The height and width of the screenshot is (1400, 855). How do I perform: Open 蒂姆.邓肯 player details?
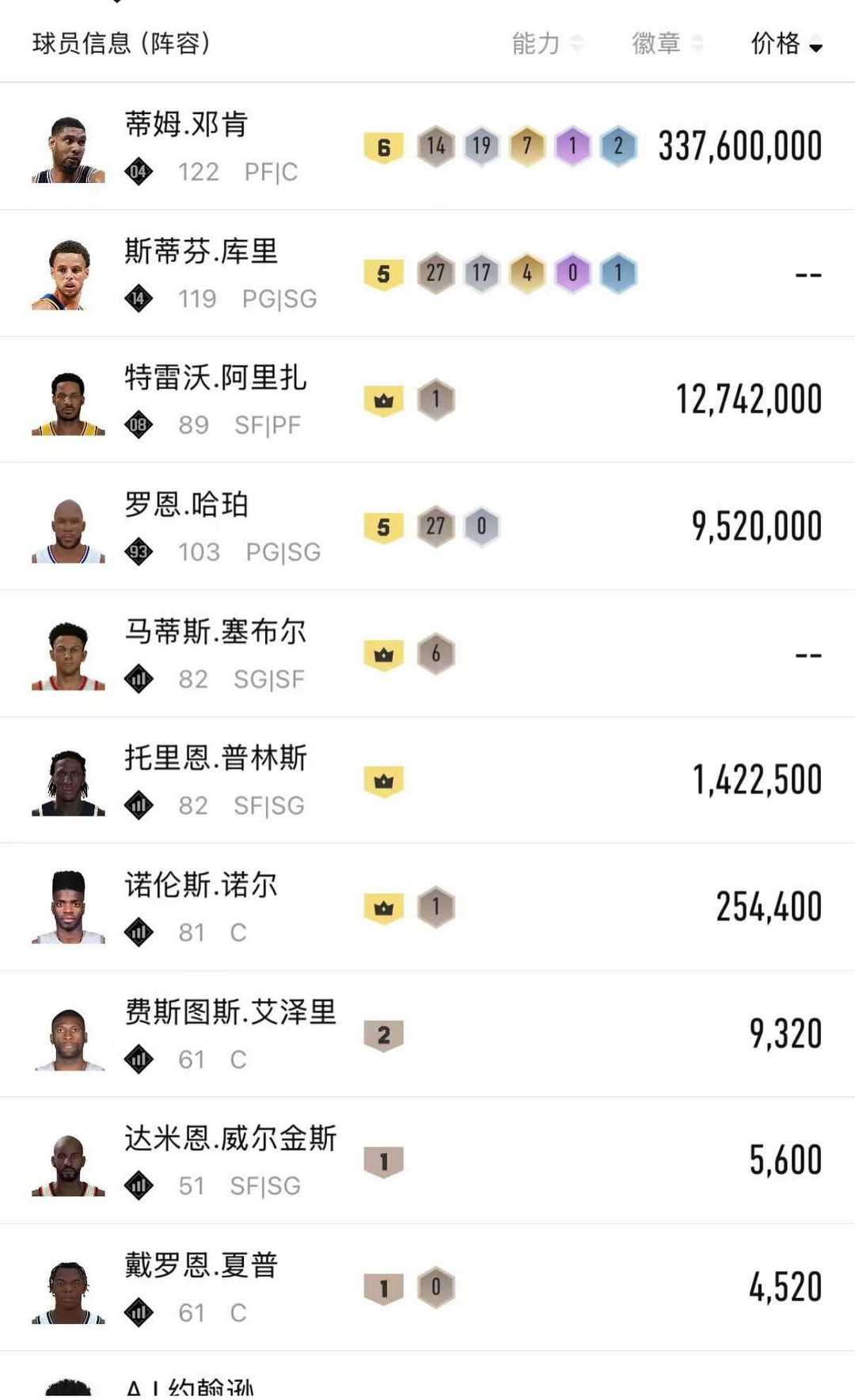coord(187,125)
